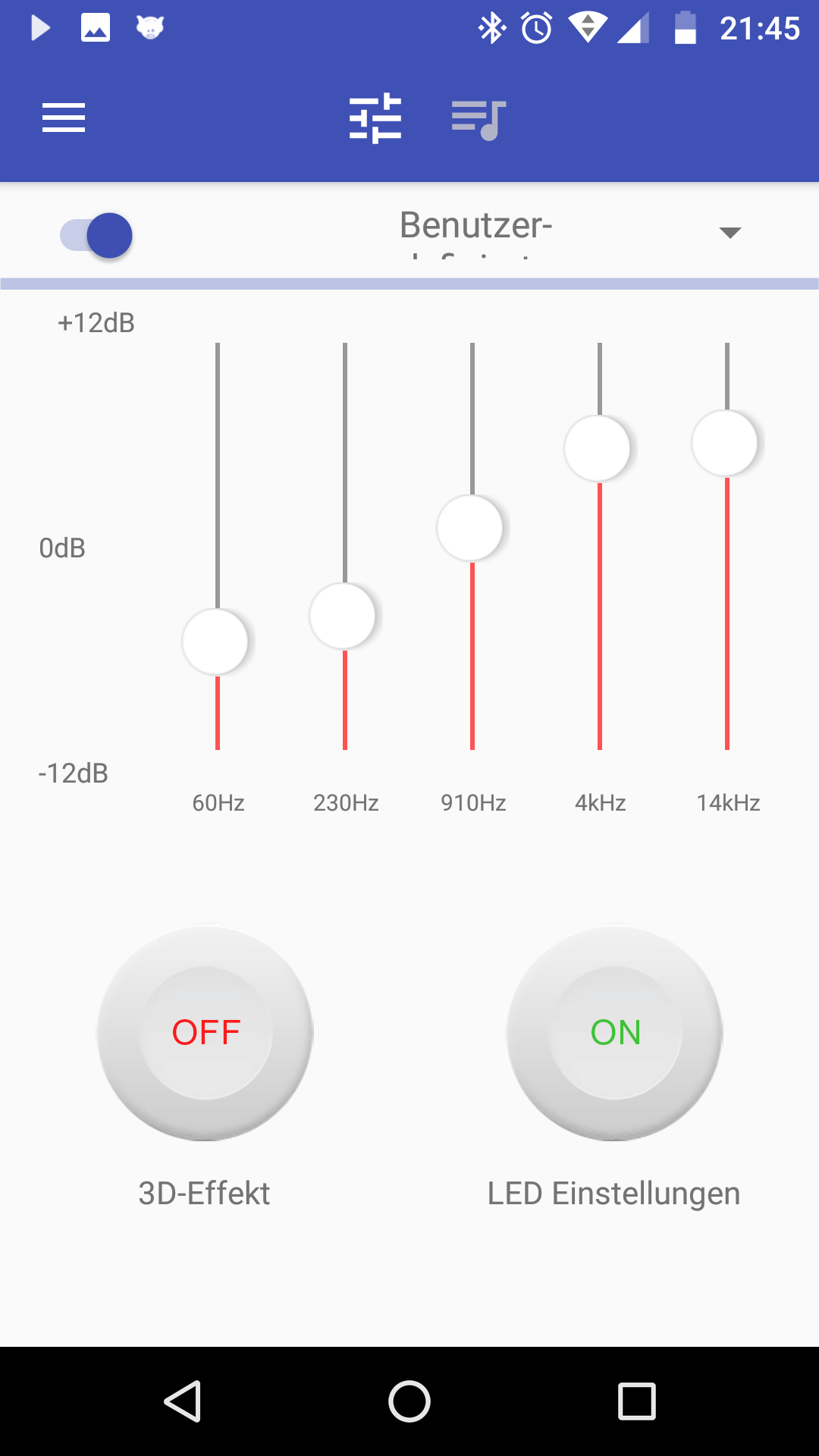Toggle the LED Einstellungen ON button
The height and width of the screenshot is (1456, 819).
coord(615,1033)
